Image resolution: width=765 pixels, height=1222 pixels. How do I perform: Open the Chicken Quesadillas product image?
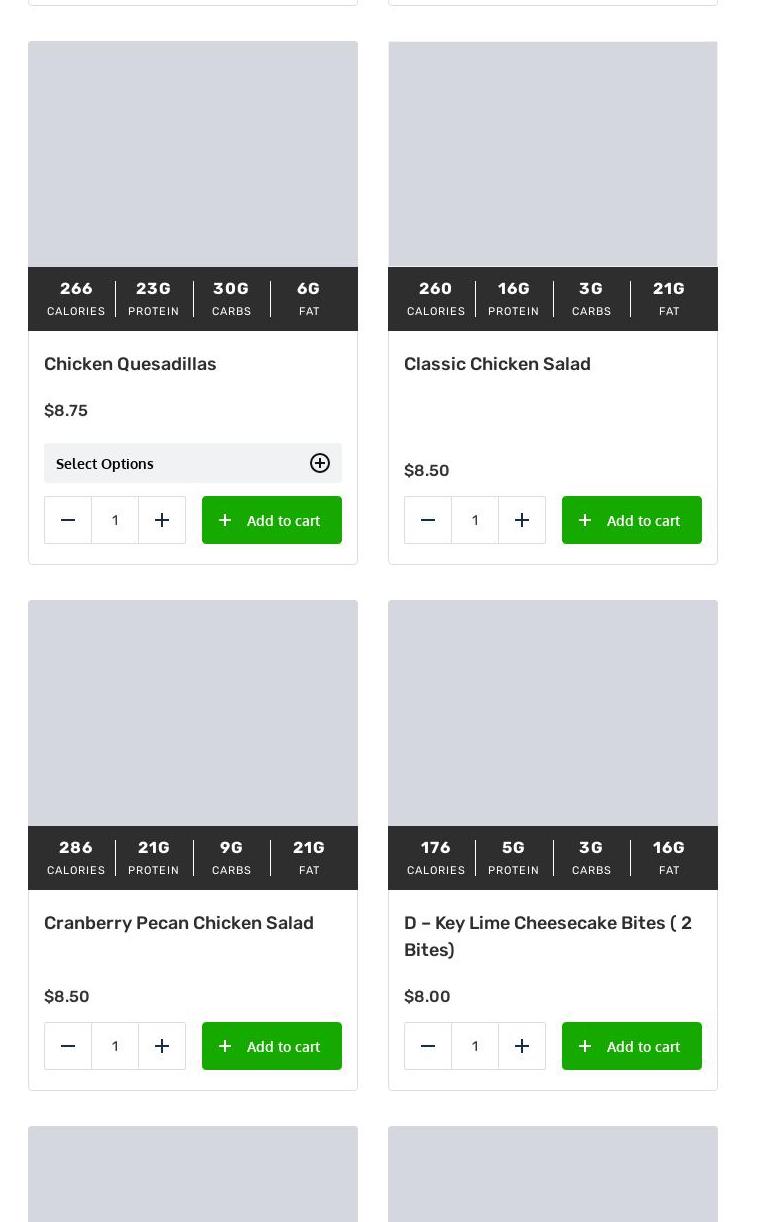coord(193,154)
